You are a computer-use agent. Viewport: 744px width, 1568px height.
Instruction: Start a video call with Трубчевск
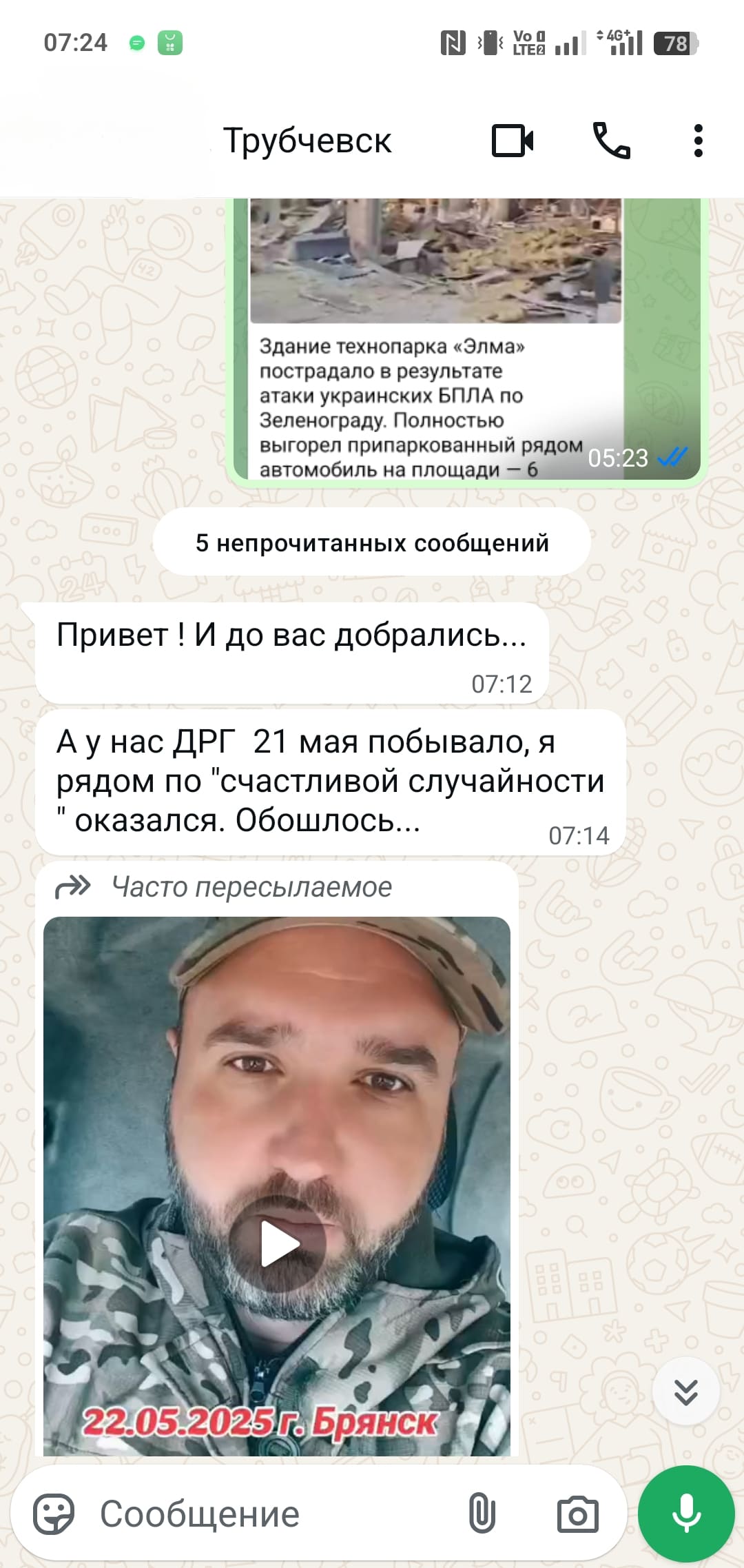pyautogui.click(x=513, y=141)
